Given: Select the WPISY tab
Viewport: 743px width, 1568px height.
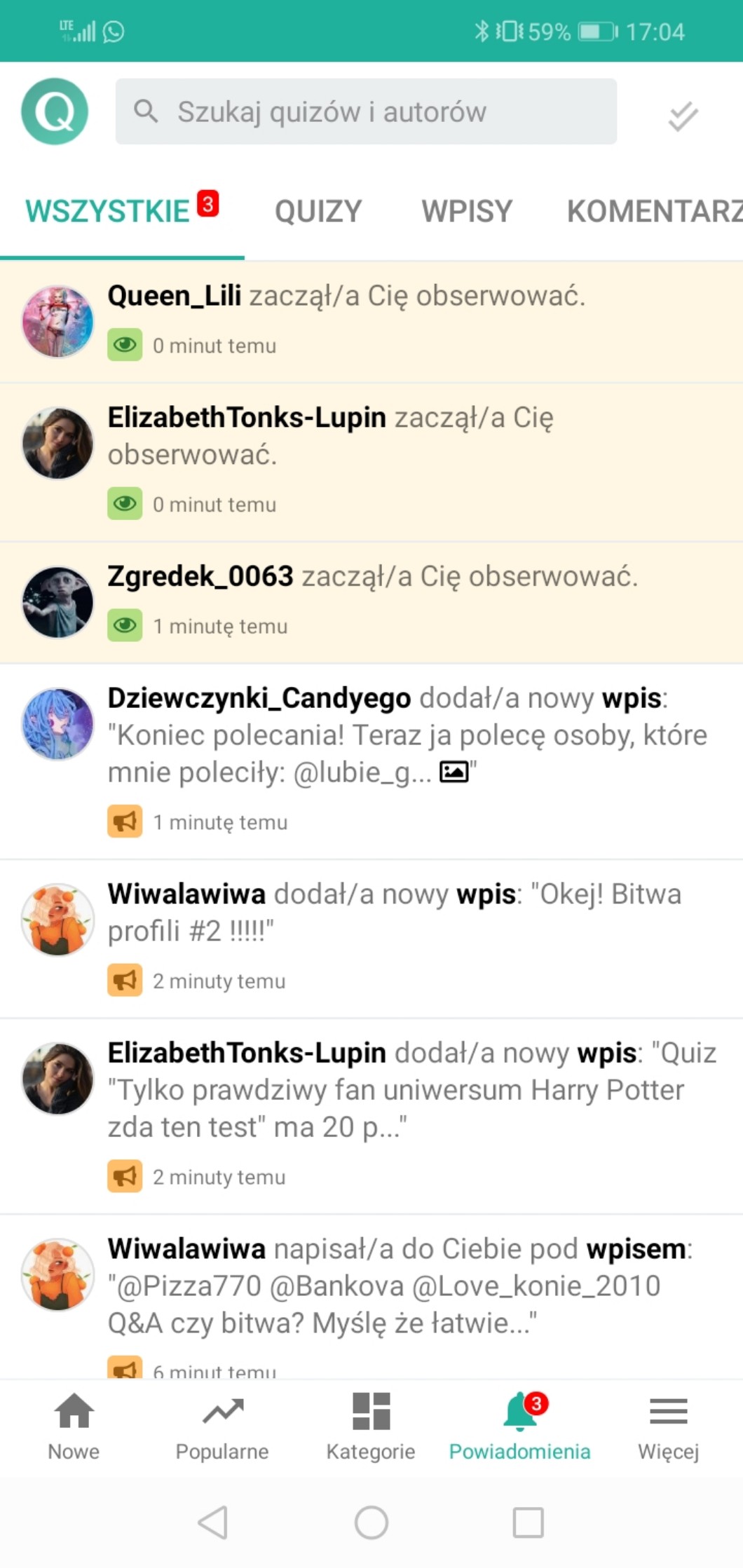Looking at the screenshot, I should coord(467,211).
